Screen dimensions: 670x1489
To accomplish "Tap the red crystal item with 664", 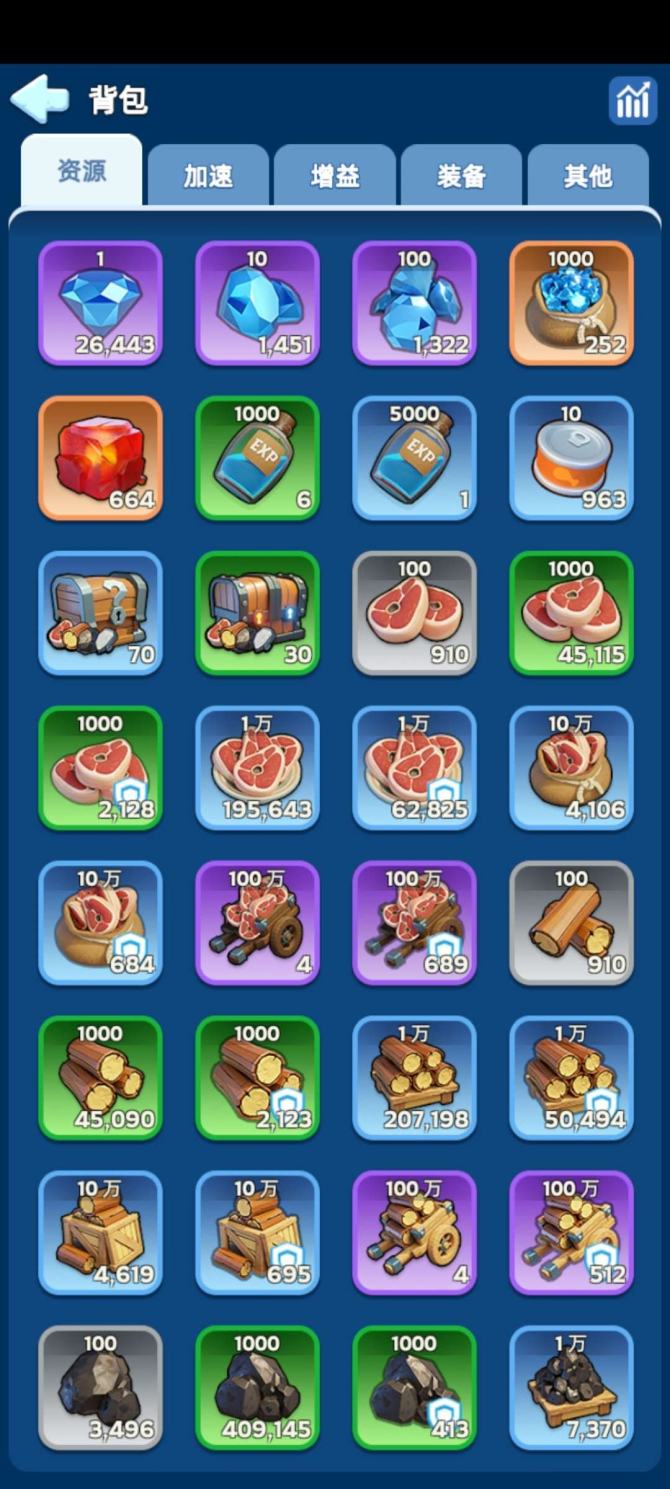I will tap(100, 458).
